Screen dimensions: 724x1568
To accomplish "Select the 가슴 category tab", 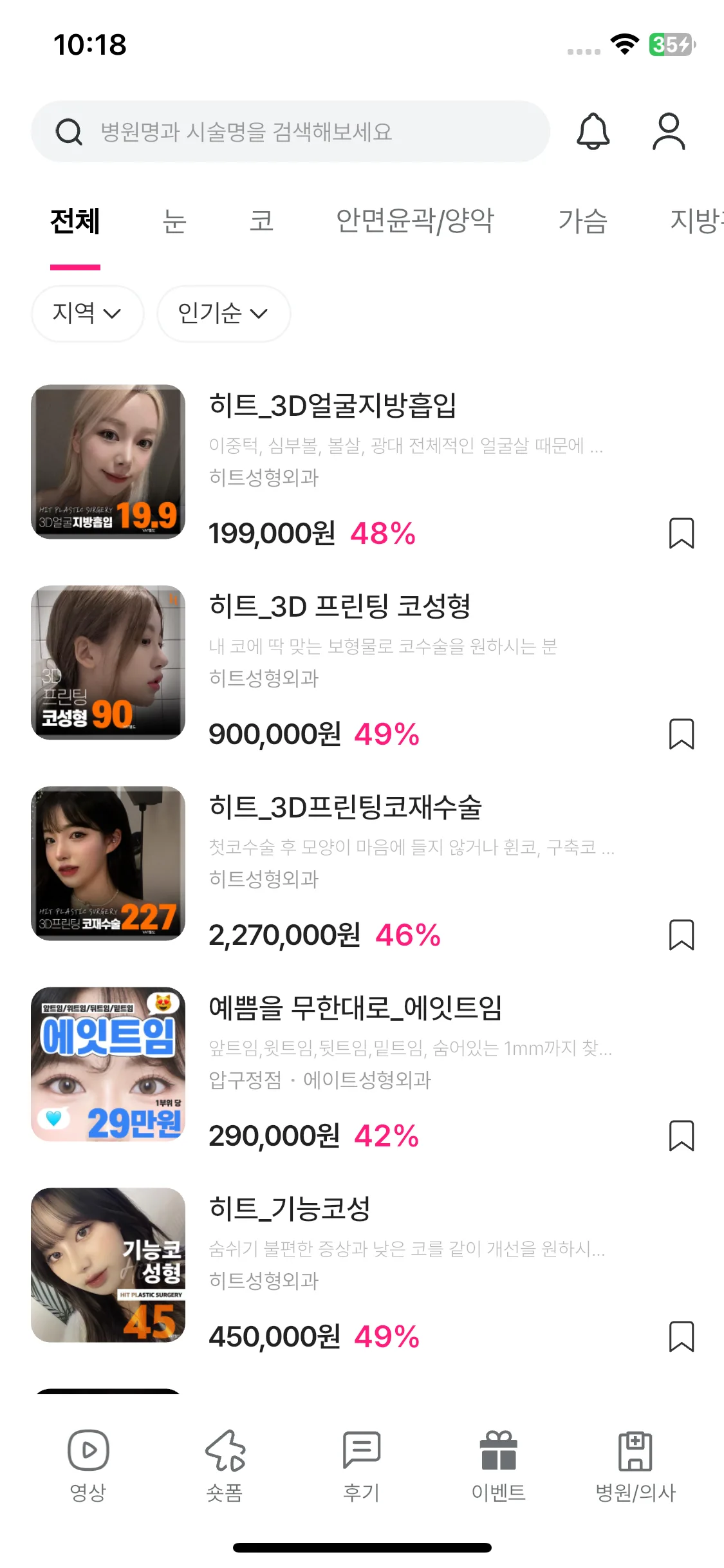I will pos(582,221).
